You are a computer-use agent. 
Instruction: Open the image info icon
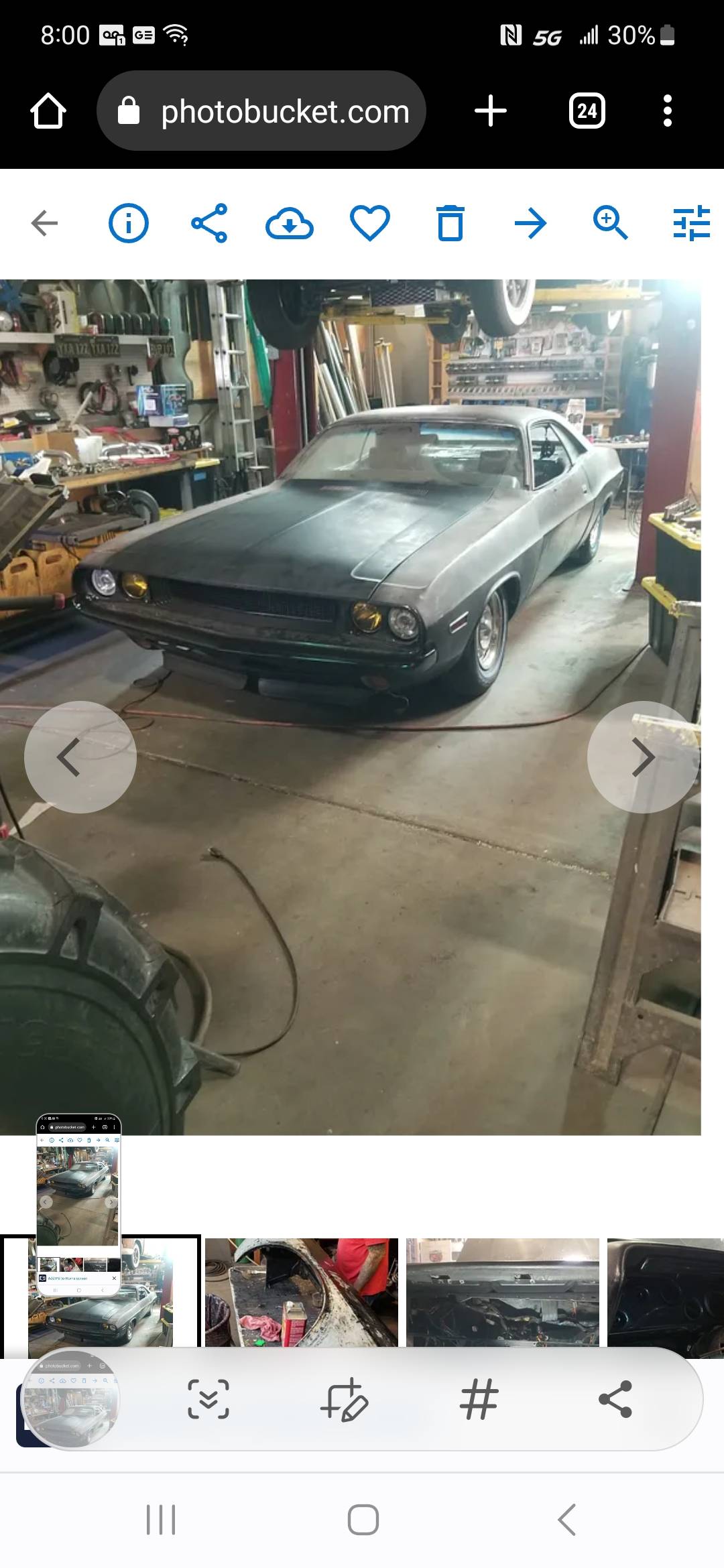[128, 223]
